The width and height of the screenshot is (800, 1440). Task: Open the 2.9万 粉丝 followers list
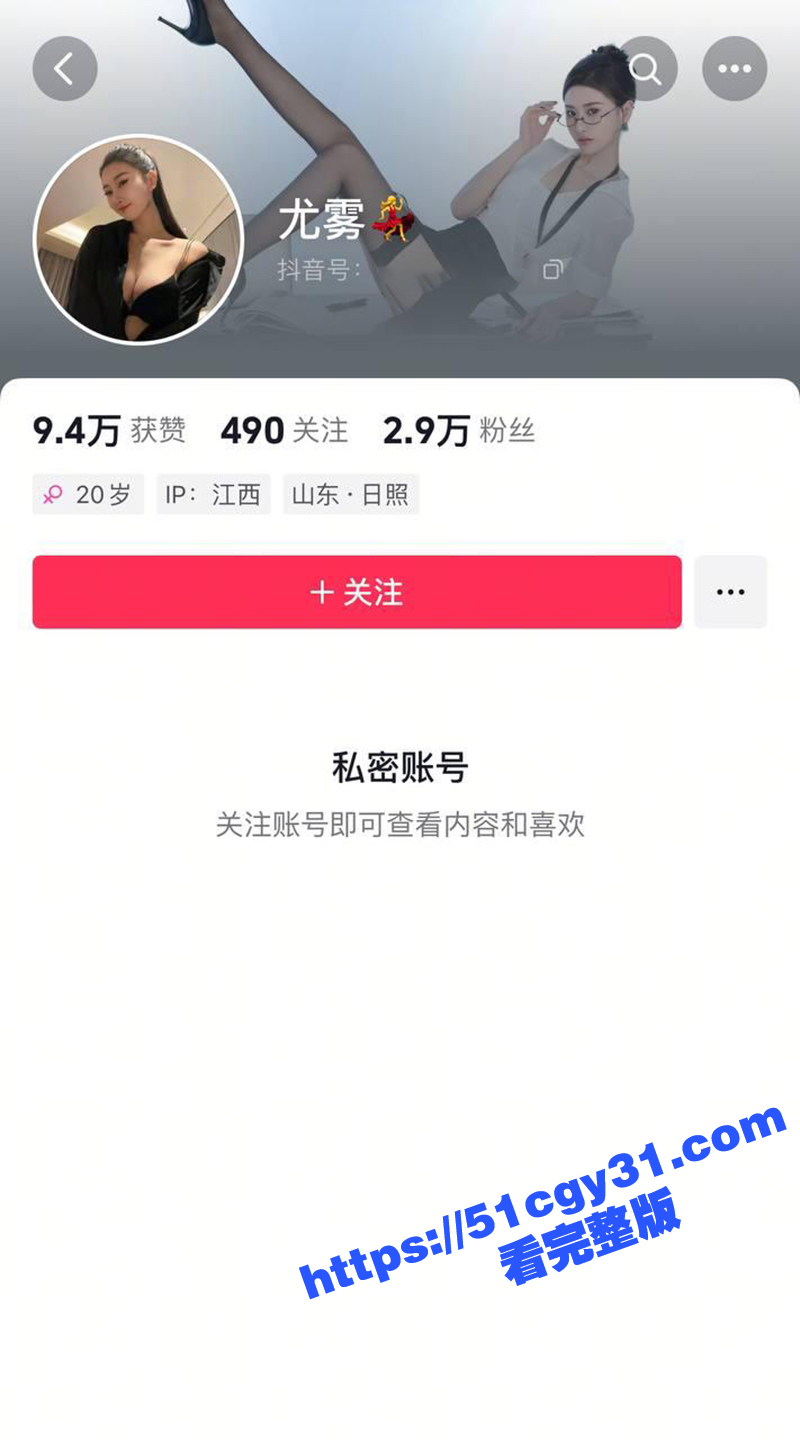coord(459,431)
